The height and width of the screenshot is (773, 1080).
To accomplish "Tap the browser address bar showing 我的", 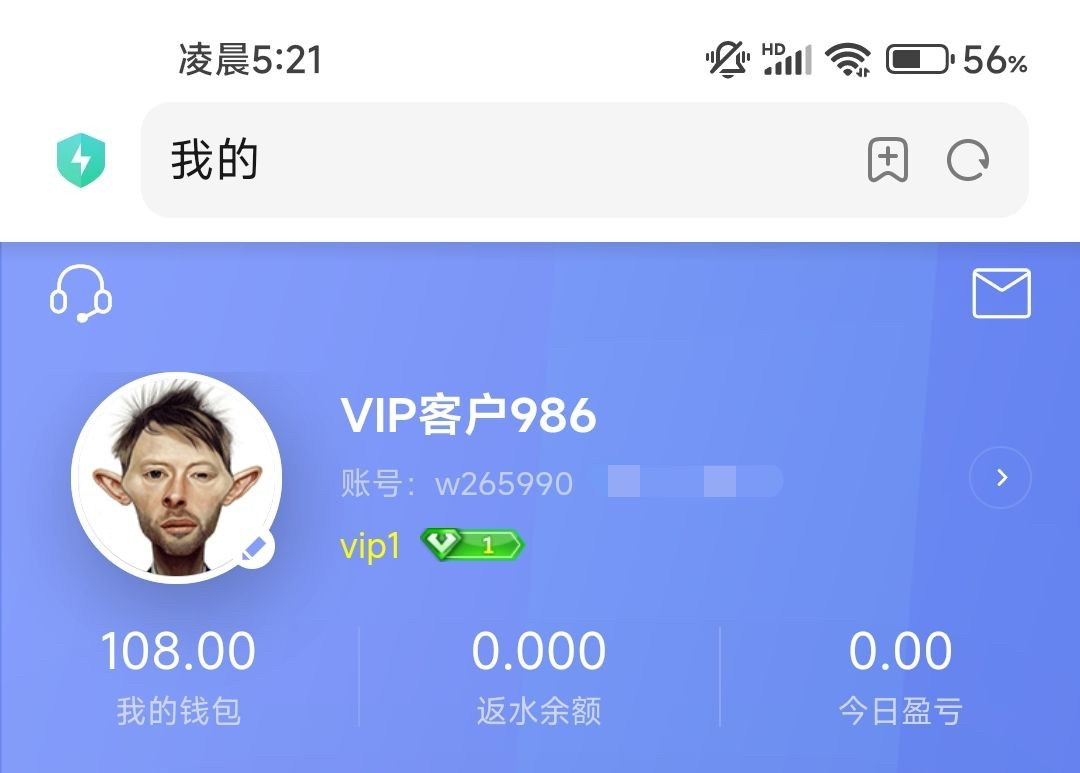I will [x=500, y=160].
